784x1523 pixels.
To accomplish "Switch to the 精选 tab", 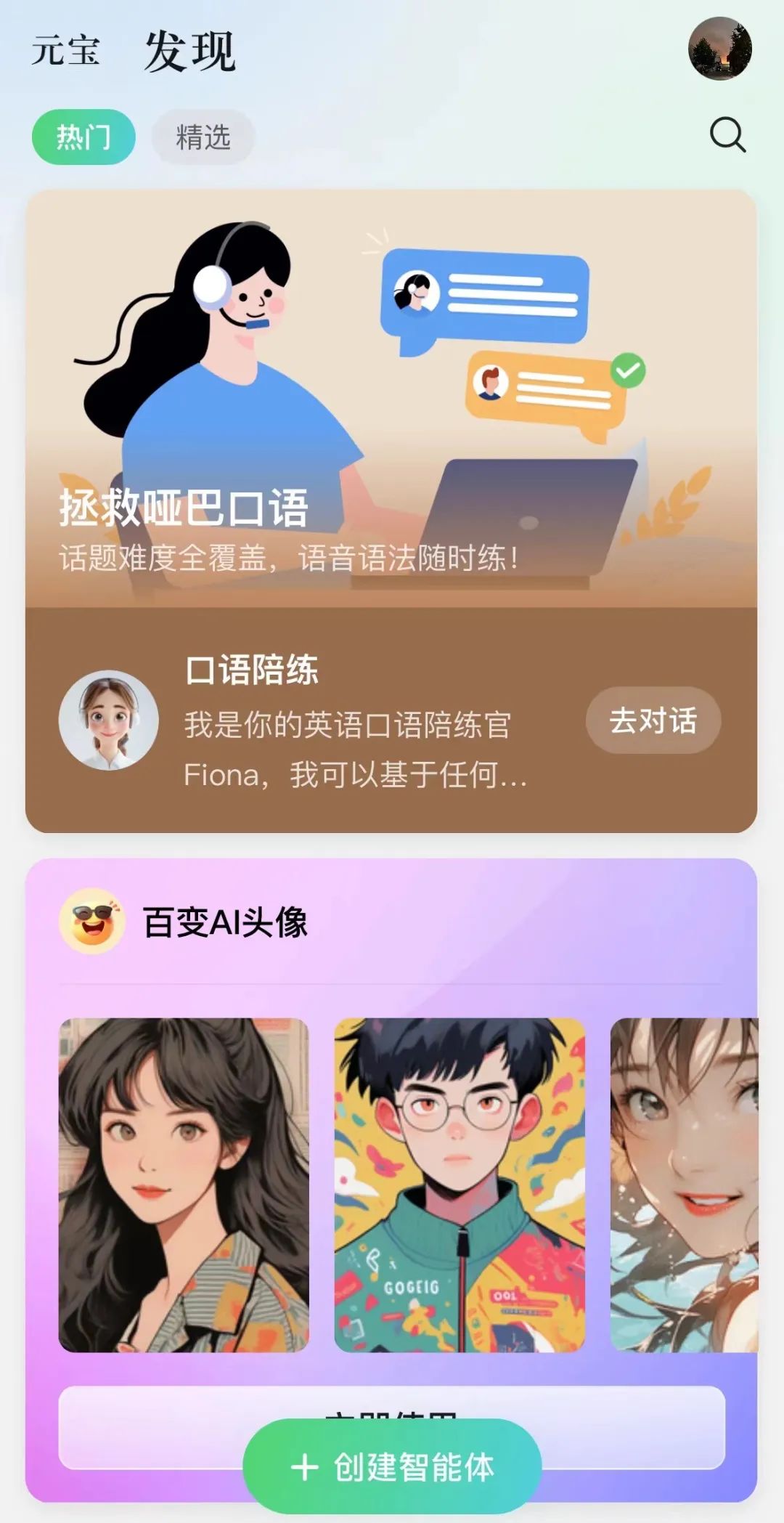I will (x=203, y=135).
